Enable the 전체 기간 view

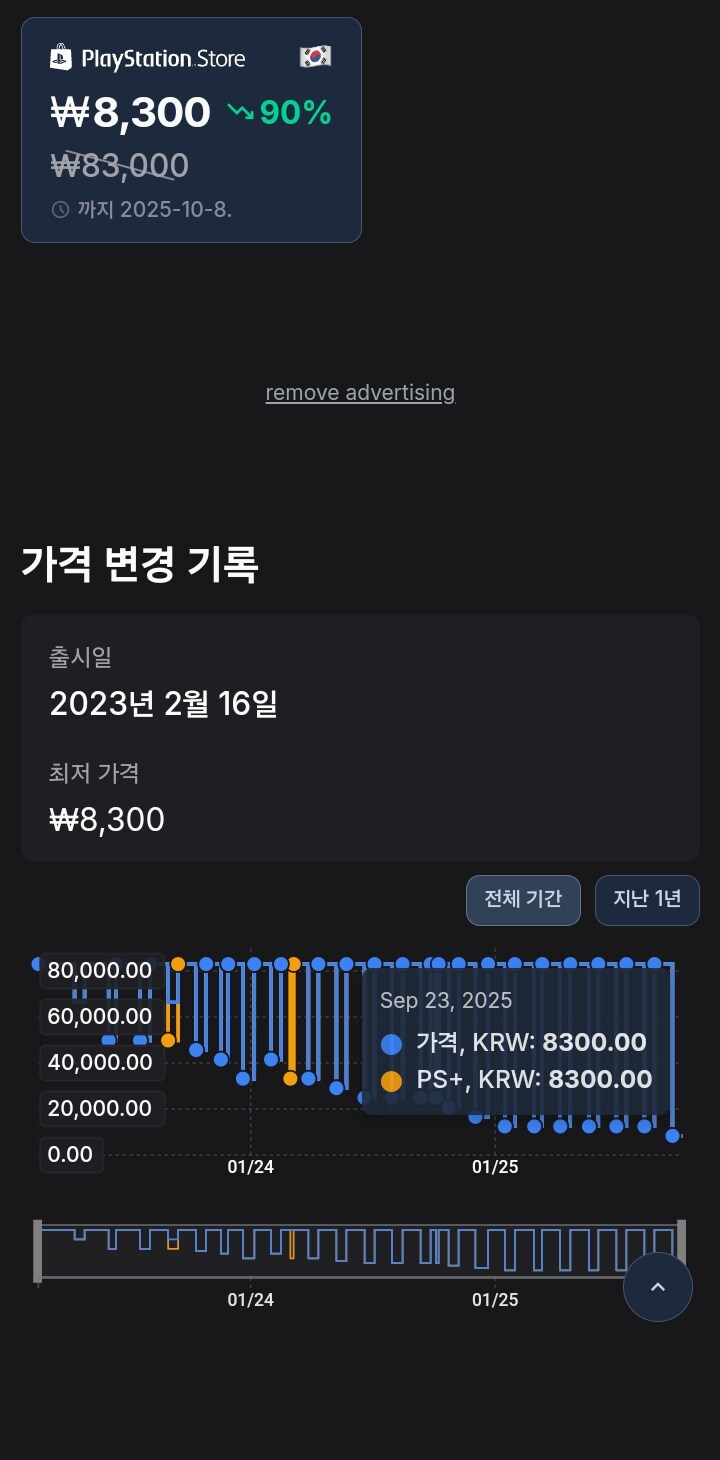(x=523, y=900)
